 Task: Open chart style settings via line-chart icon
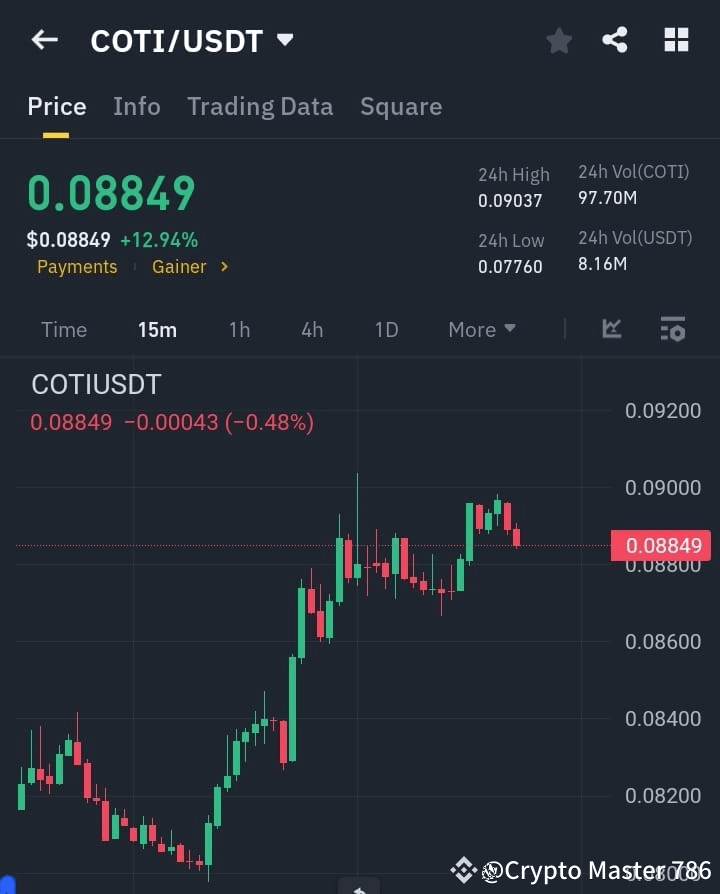(611, 329)
